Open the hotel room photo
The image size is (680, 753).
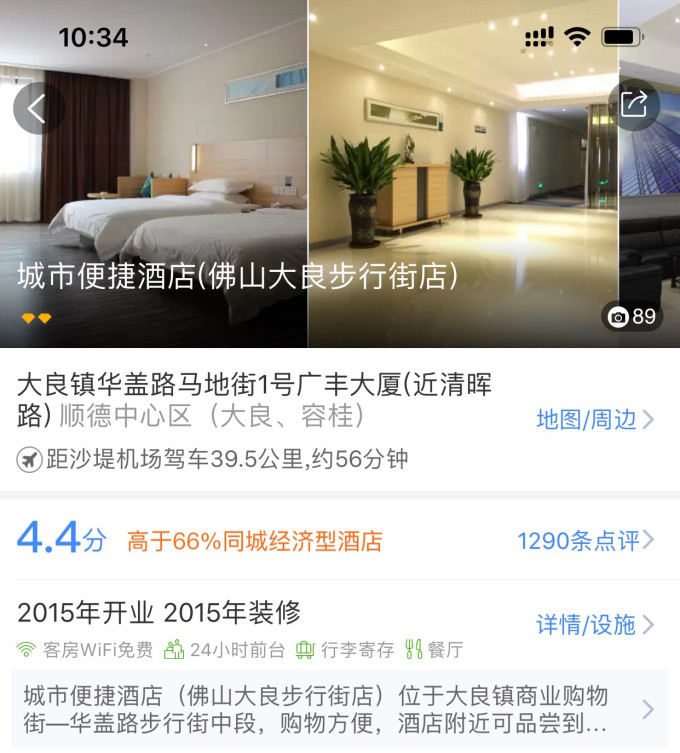(152, 180)
